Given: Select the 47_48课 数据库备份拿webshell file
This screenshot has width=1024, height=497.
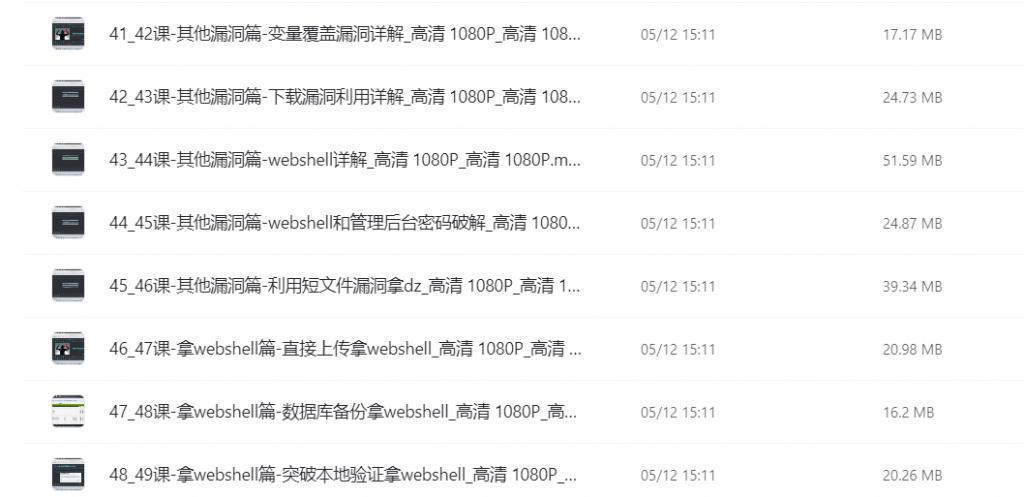Looking at the screenshot, I should [x=344, y=412].
